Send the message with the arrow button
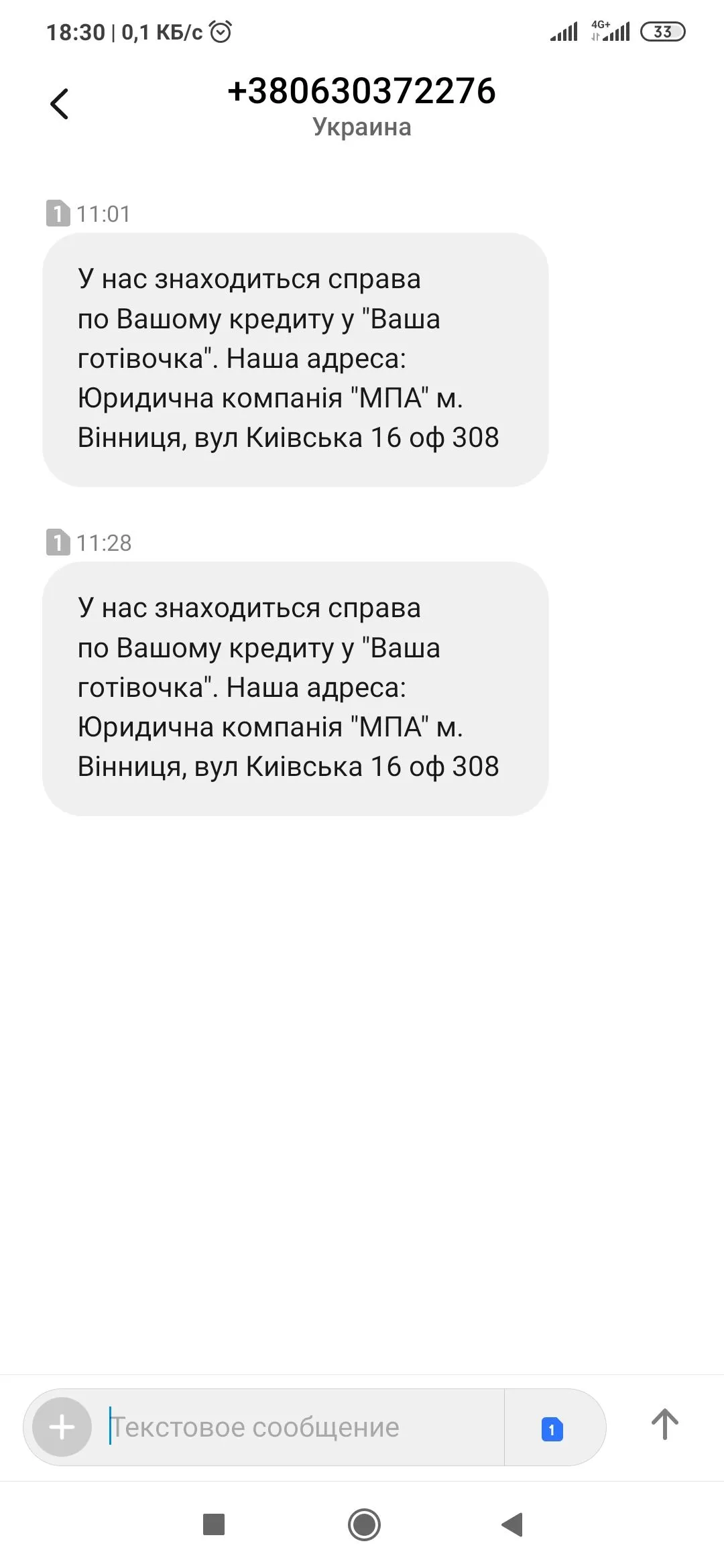Viewport: 724px width, 1568px height. 664,1425
